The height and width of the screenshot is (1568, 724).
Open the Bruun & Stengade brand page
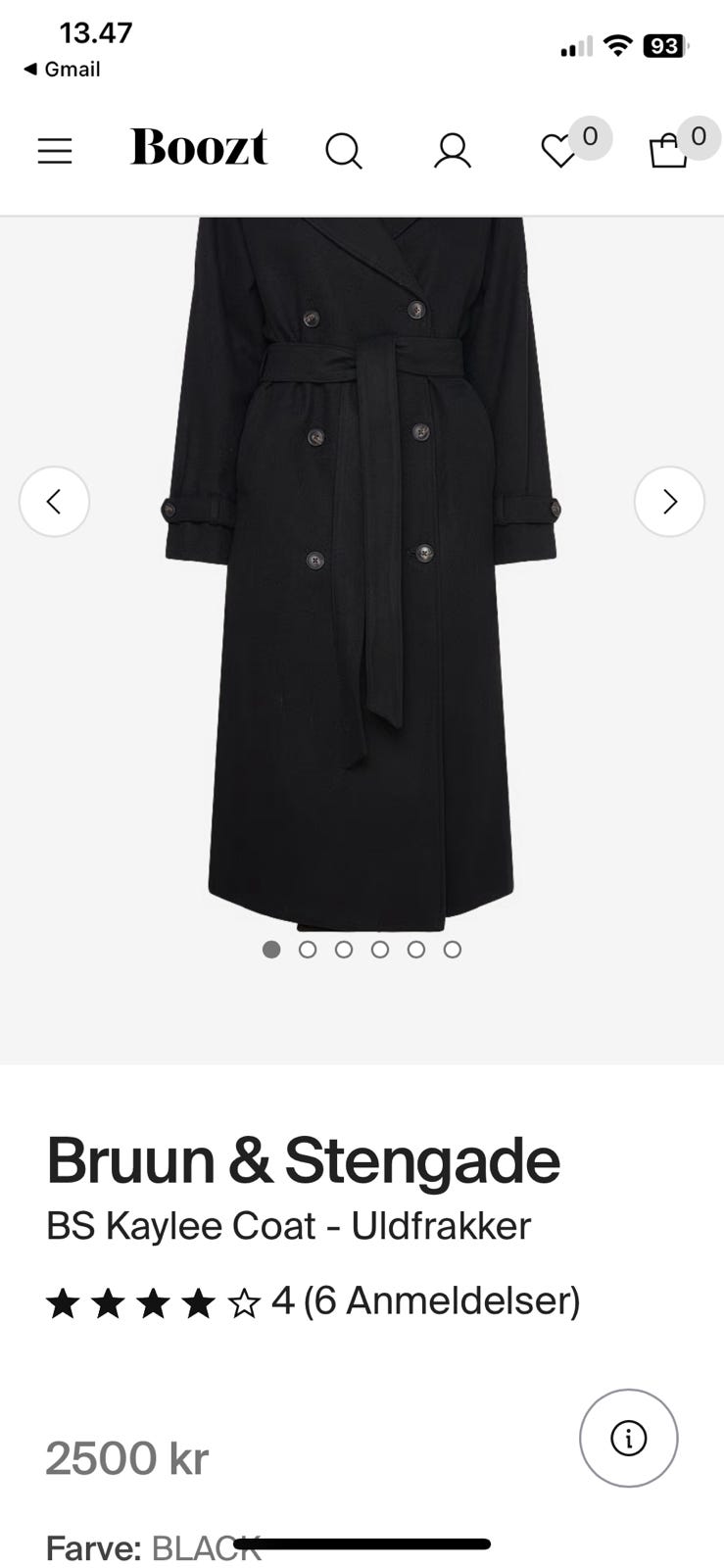(x=303, y=1160)
